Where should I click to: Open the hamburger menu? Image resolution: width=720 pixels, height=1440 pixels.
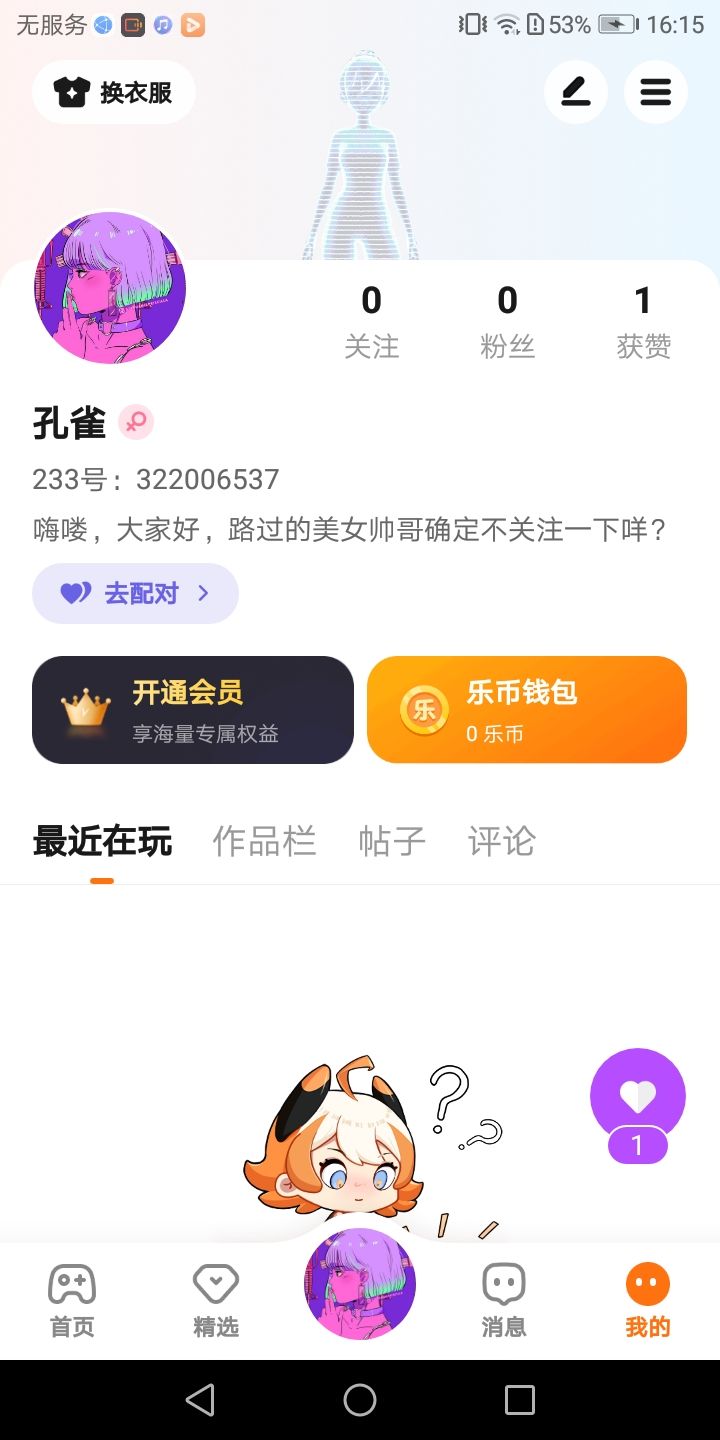coord(655,93)
